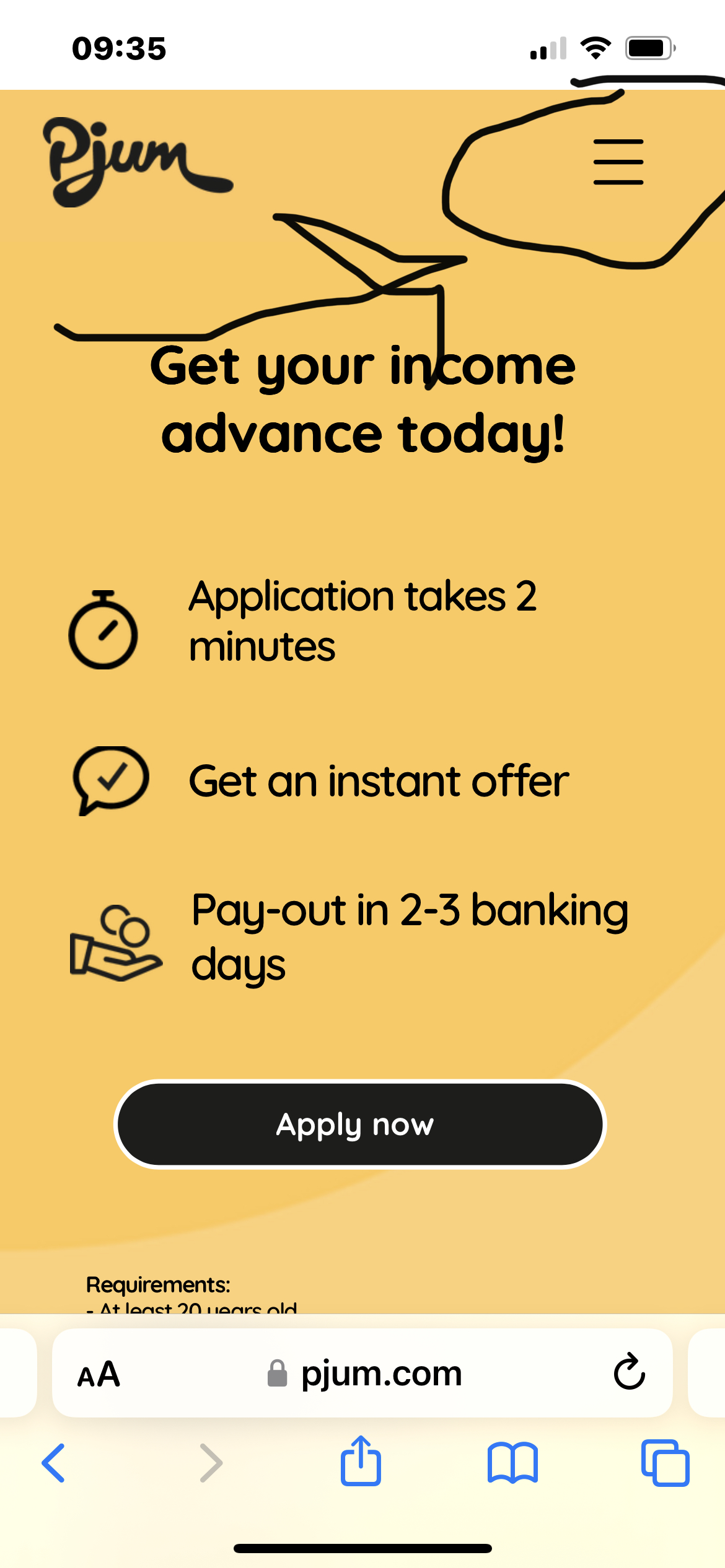Viewport: 725px width, 1568px height.
Task: Open the AA reader options
Action: pos(99,1374)
